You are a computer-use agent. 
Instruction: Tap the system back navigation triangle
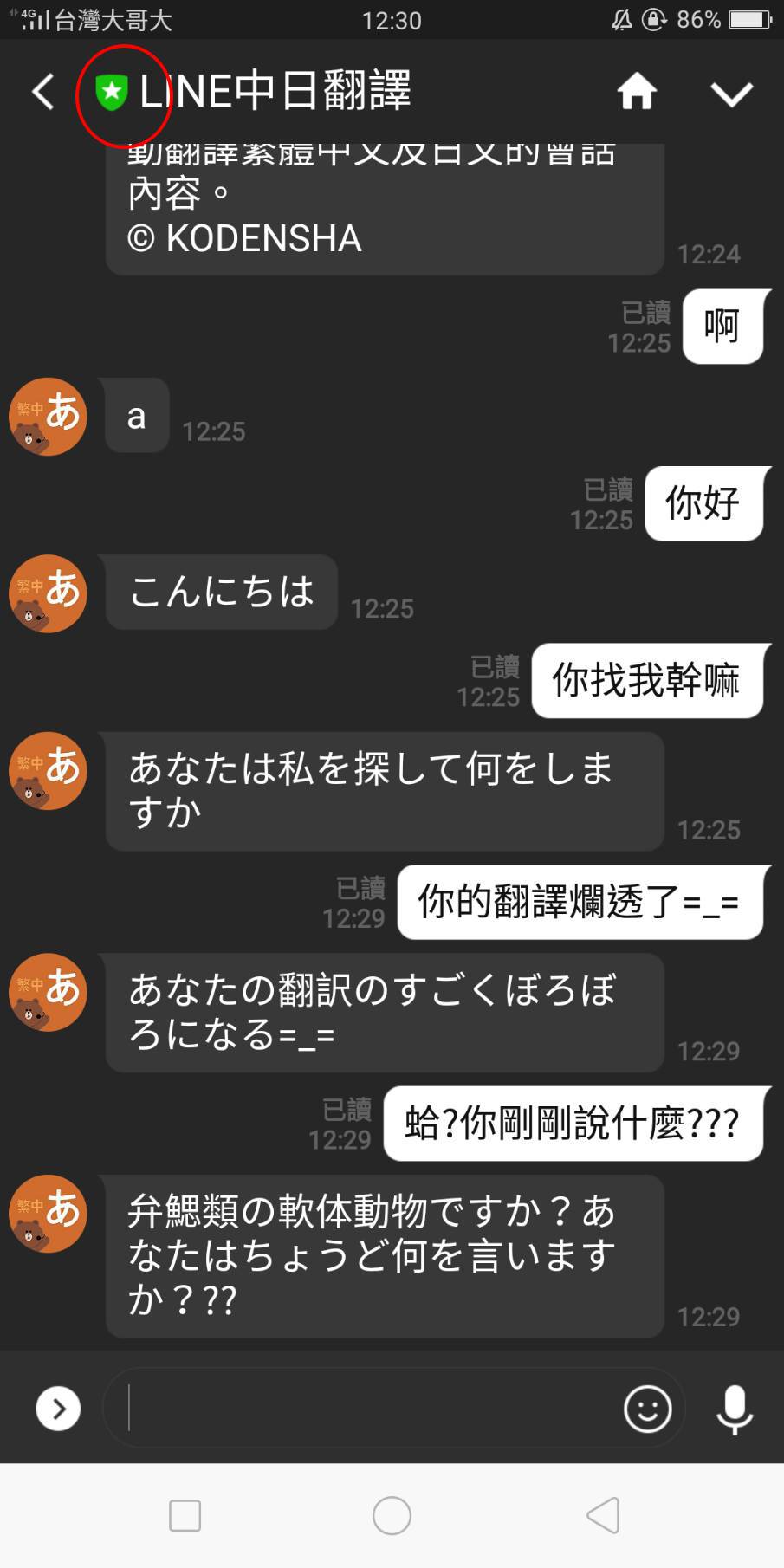pyautogui.click(x=603, y=1515)
